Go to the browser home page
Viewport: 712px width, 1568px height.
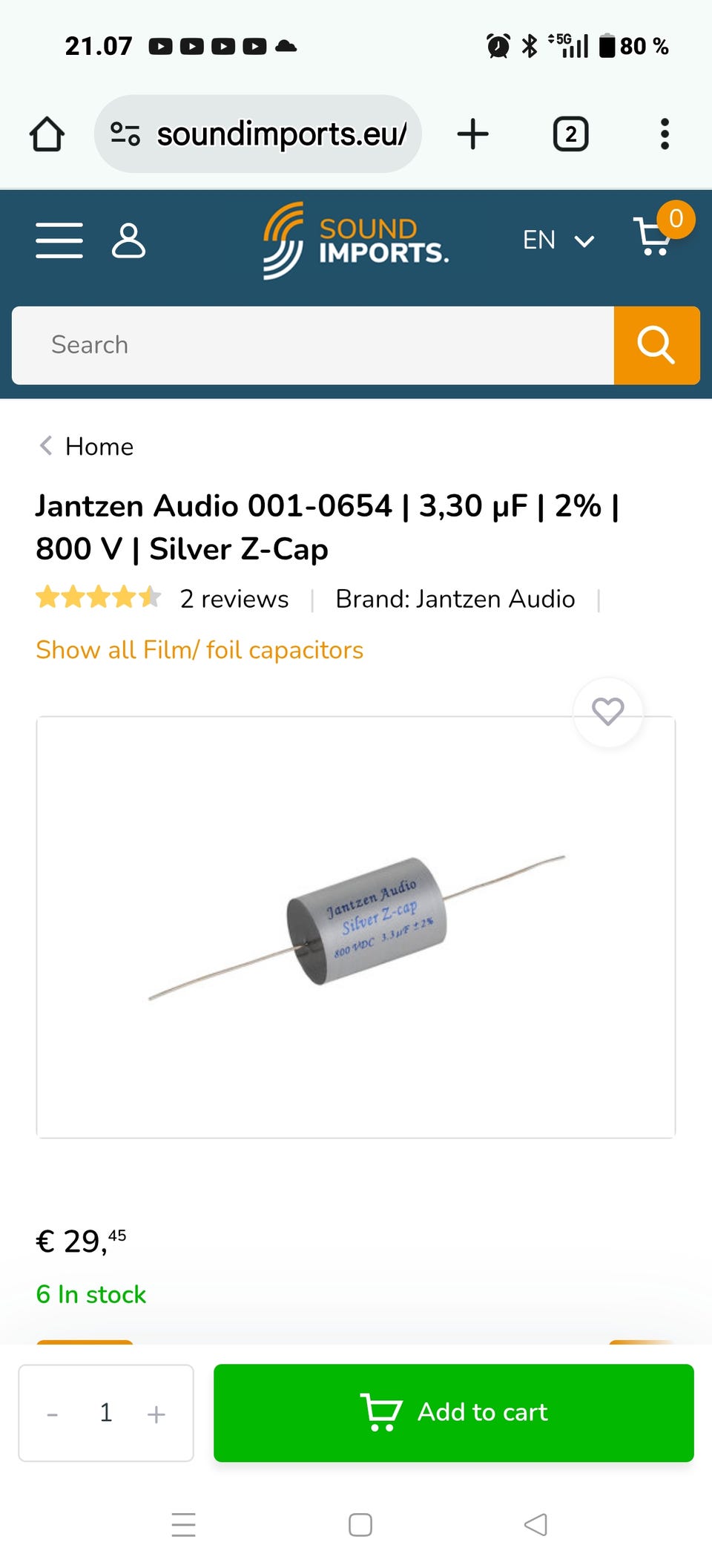coord(47,134)
